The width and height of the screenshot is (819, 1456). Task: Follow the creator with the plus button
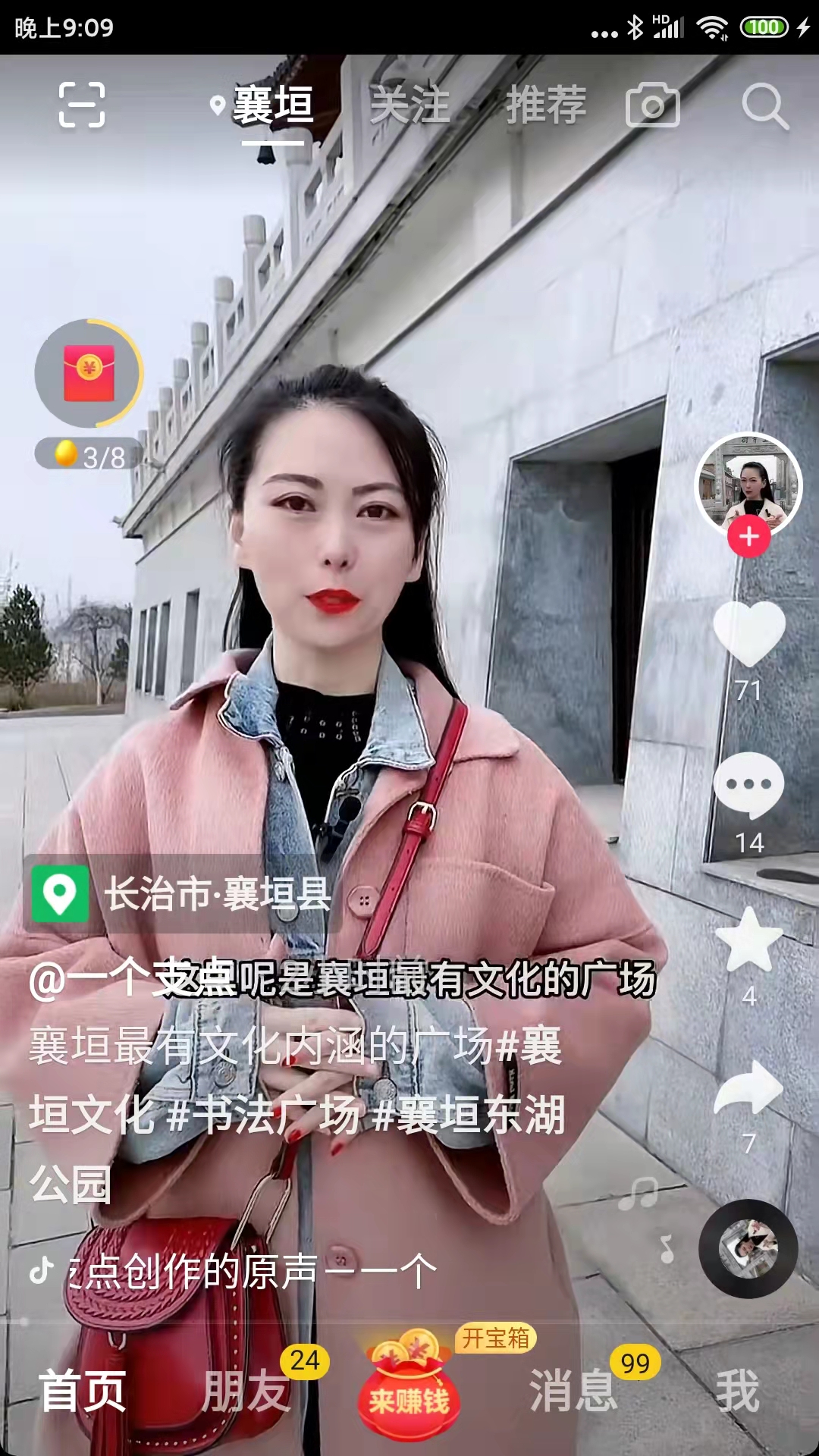coord(748,537)
